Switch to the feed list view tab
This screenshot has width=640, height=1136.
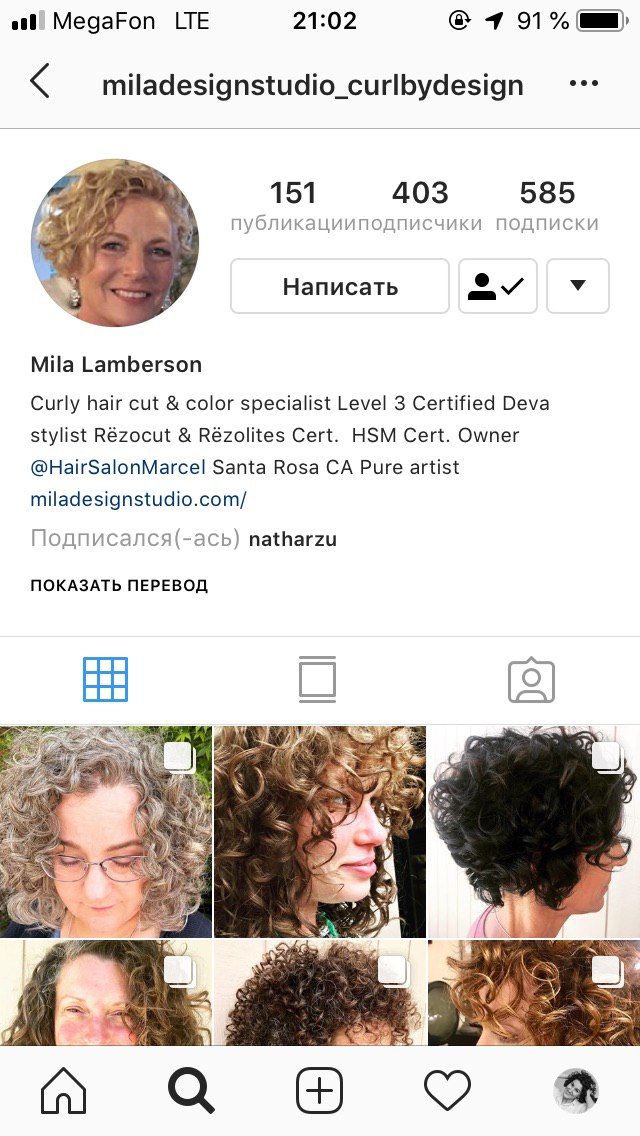(x=317, y=680)
